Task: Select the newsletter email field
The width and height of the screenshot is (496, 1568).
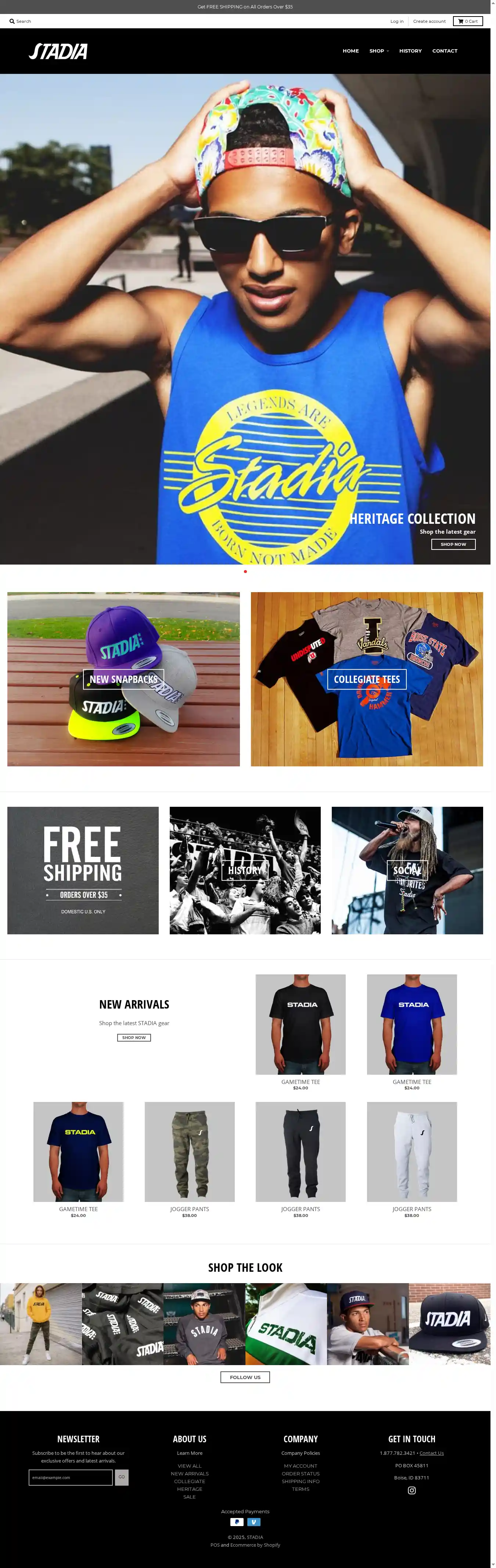Action: coord(71,1477)
